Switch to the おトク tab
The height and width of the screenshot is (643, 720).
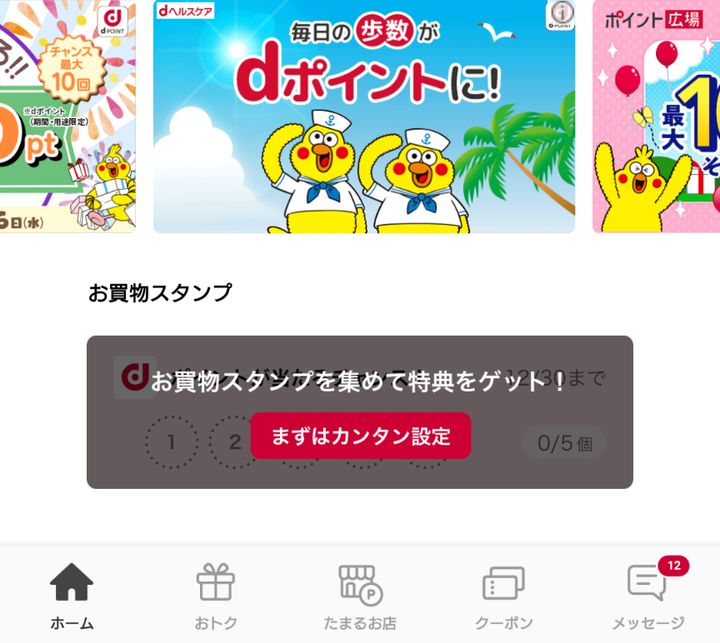(216, 596)
